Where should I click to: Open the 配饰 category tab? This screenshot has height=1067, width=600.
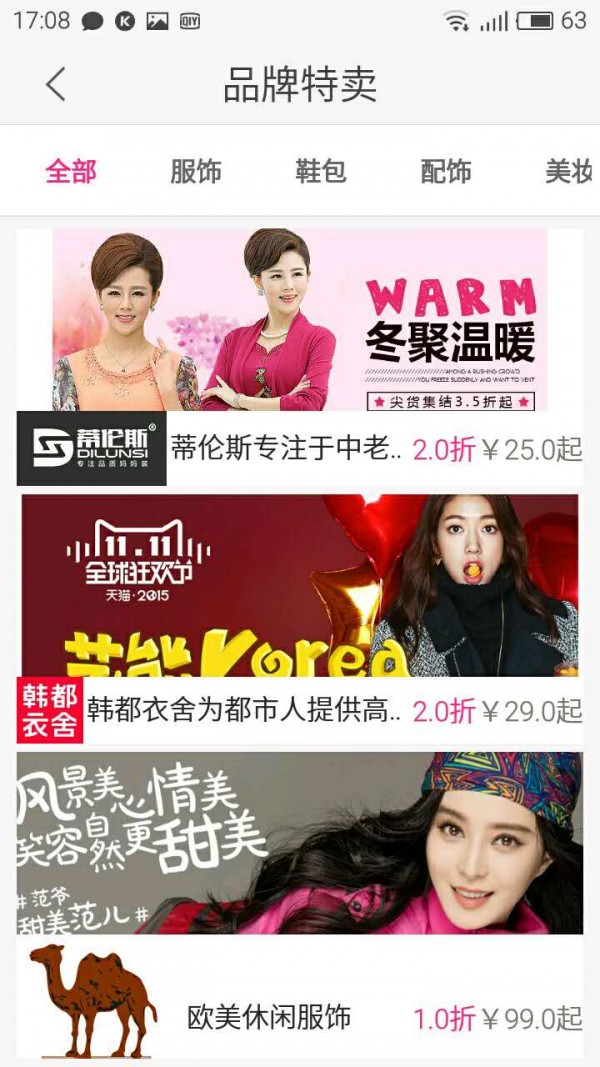(446, 172)
